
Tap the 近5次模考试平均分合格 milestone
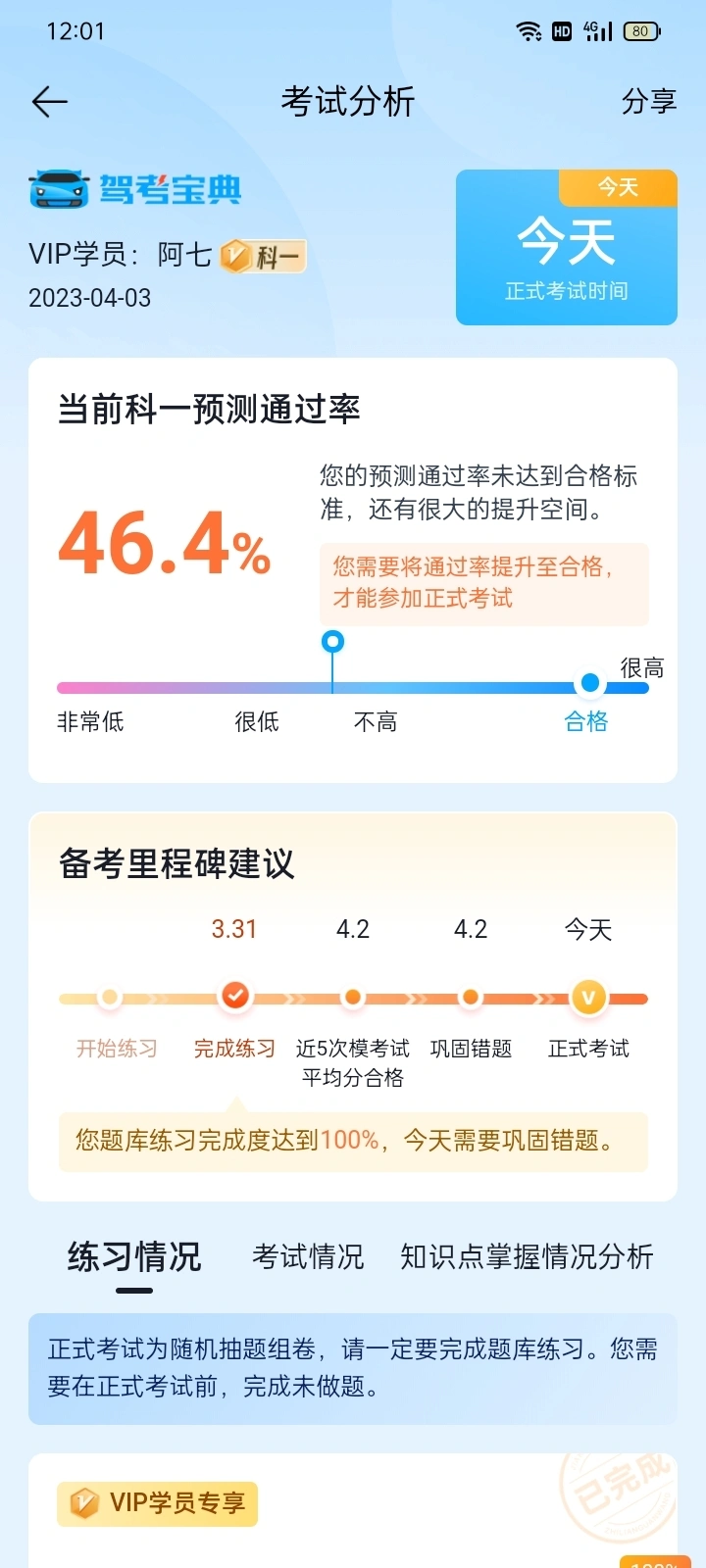(x=353, y=1063)
